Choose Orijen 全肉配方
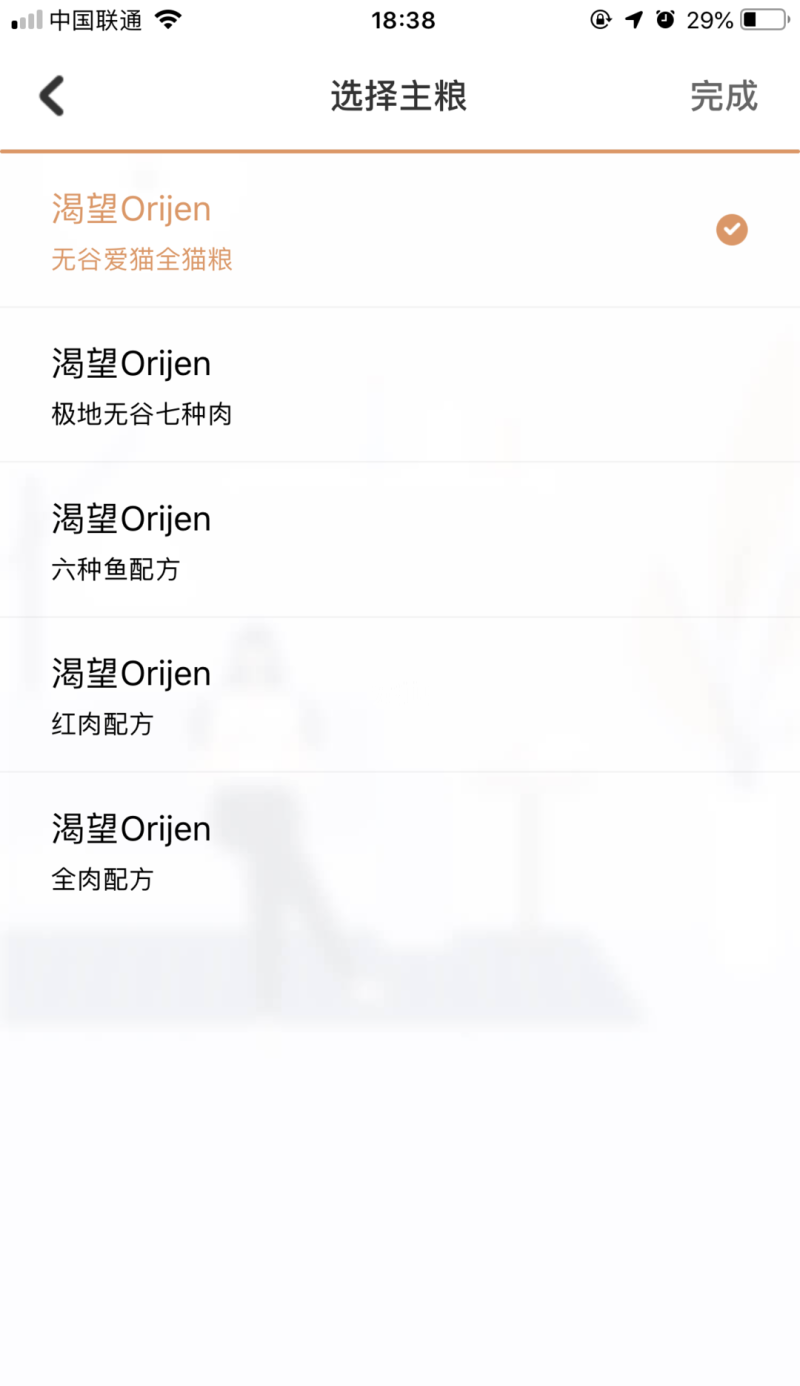 pyautogui.click(x=400, y=851)
